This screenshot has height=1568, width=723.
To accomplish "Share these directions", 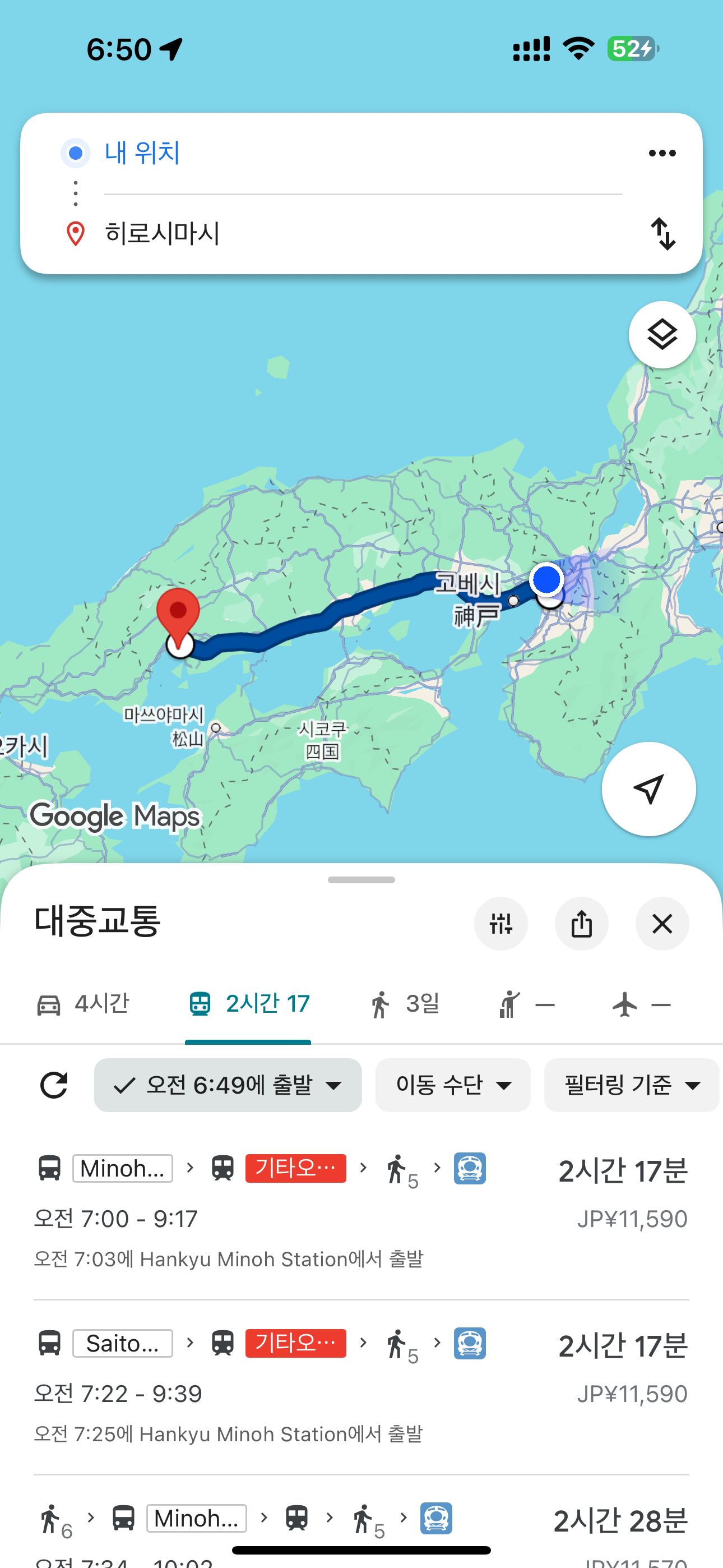I will (x=581, y=924).
